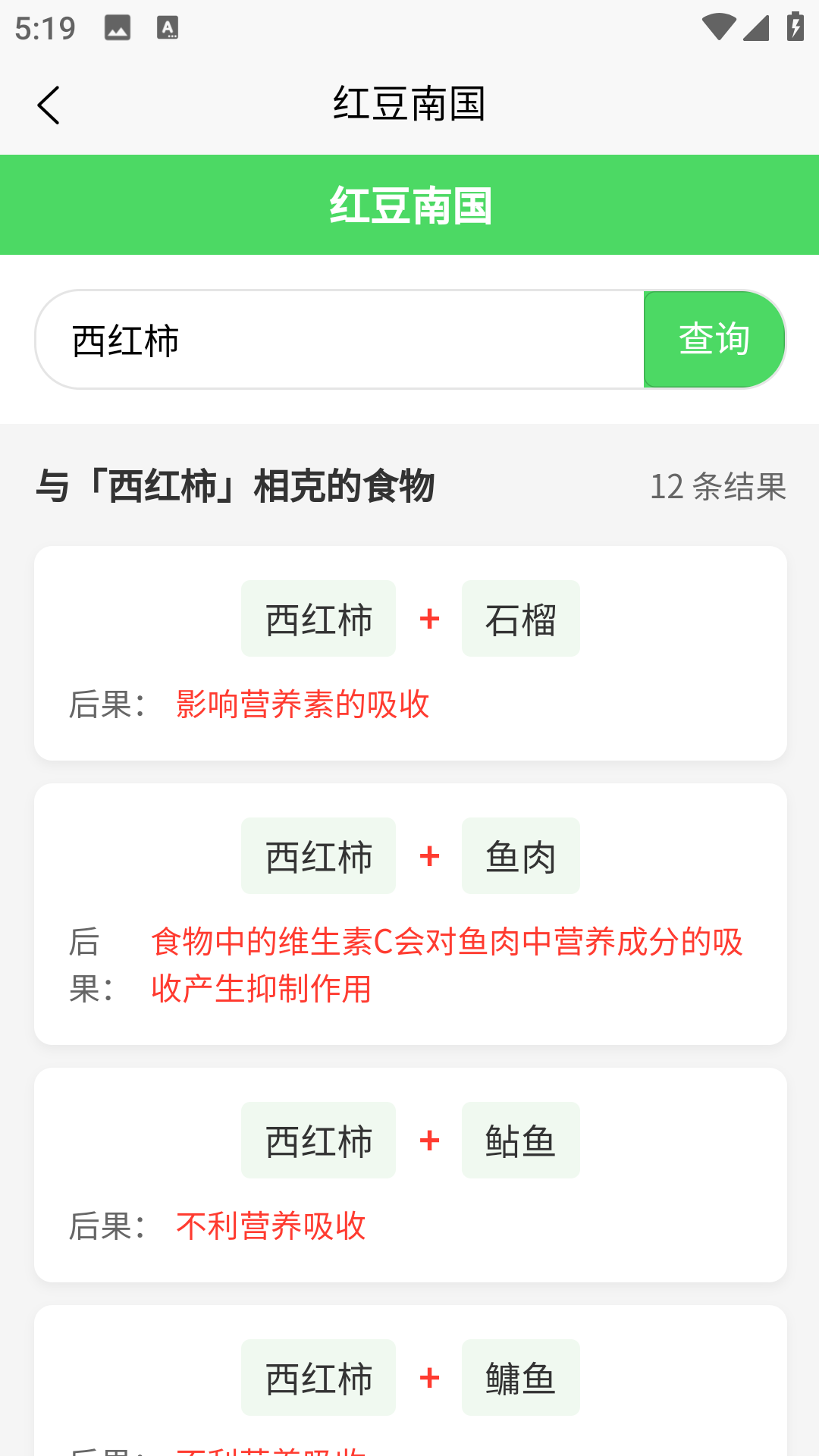Tap the 石榴 food tag

coord(520,618)
